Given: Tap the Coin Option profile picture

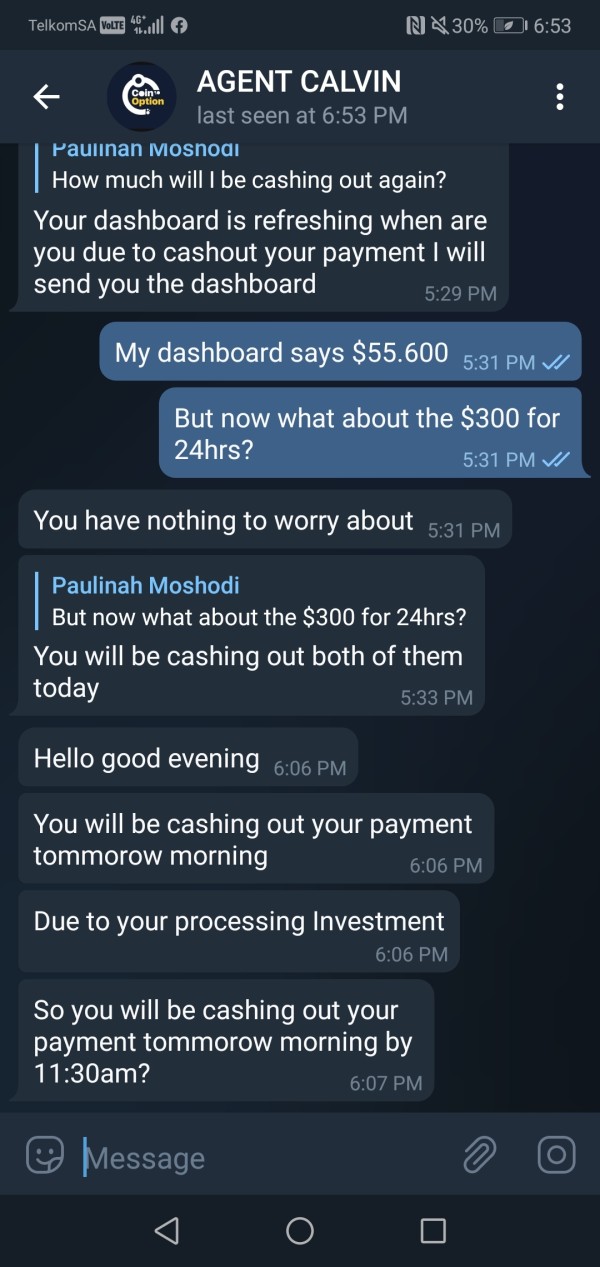Looking at the screenshot, I should pos(143,96).
